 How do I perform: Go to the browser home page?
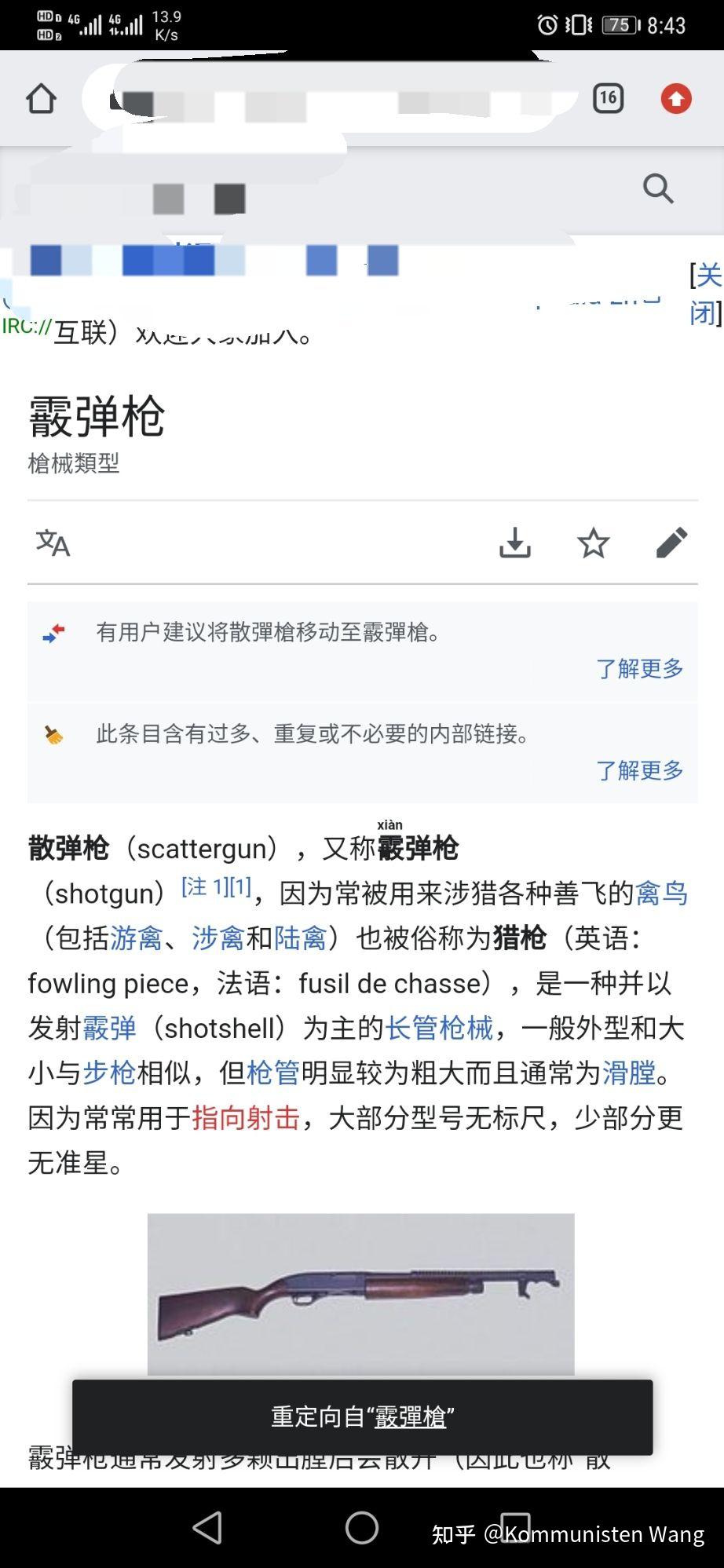pos(41,99)
